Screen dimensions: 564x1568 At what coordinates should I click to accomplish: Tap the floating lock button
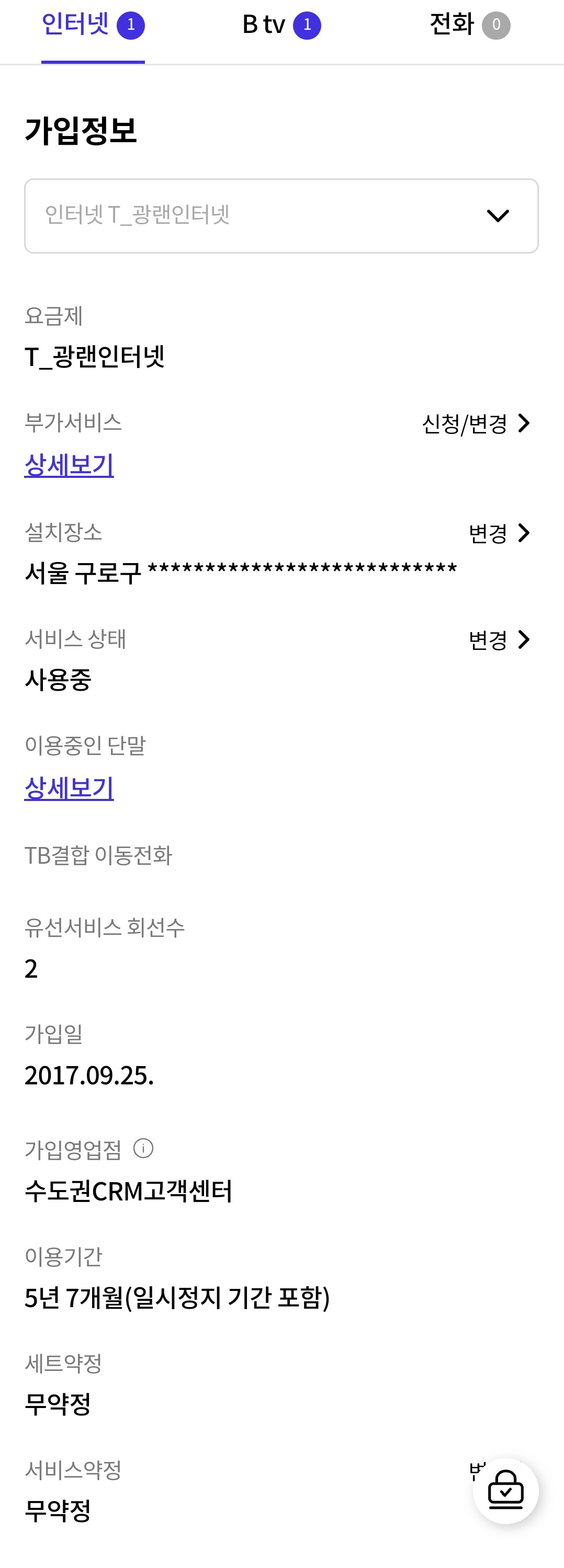tap(505, 1490)
